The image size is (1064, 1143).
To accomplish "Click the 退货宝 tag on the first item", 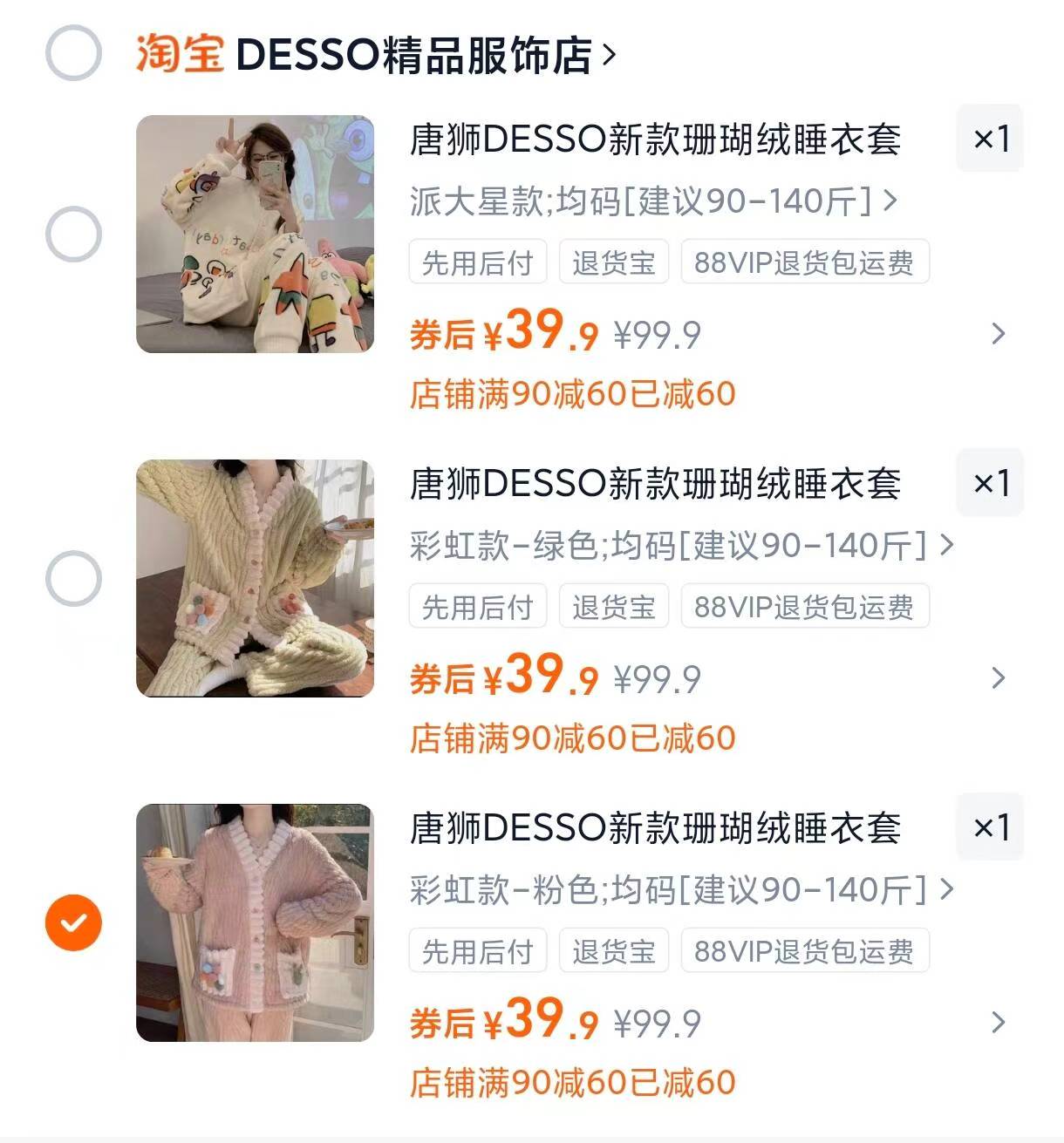I will tap(613, 262).
